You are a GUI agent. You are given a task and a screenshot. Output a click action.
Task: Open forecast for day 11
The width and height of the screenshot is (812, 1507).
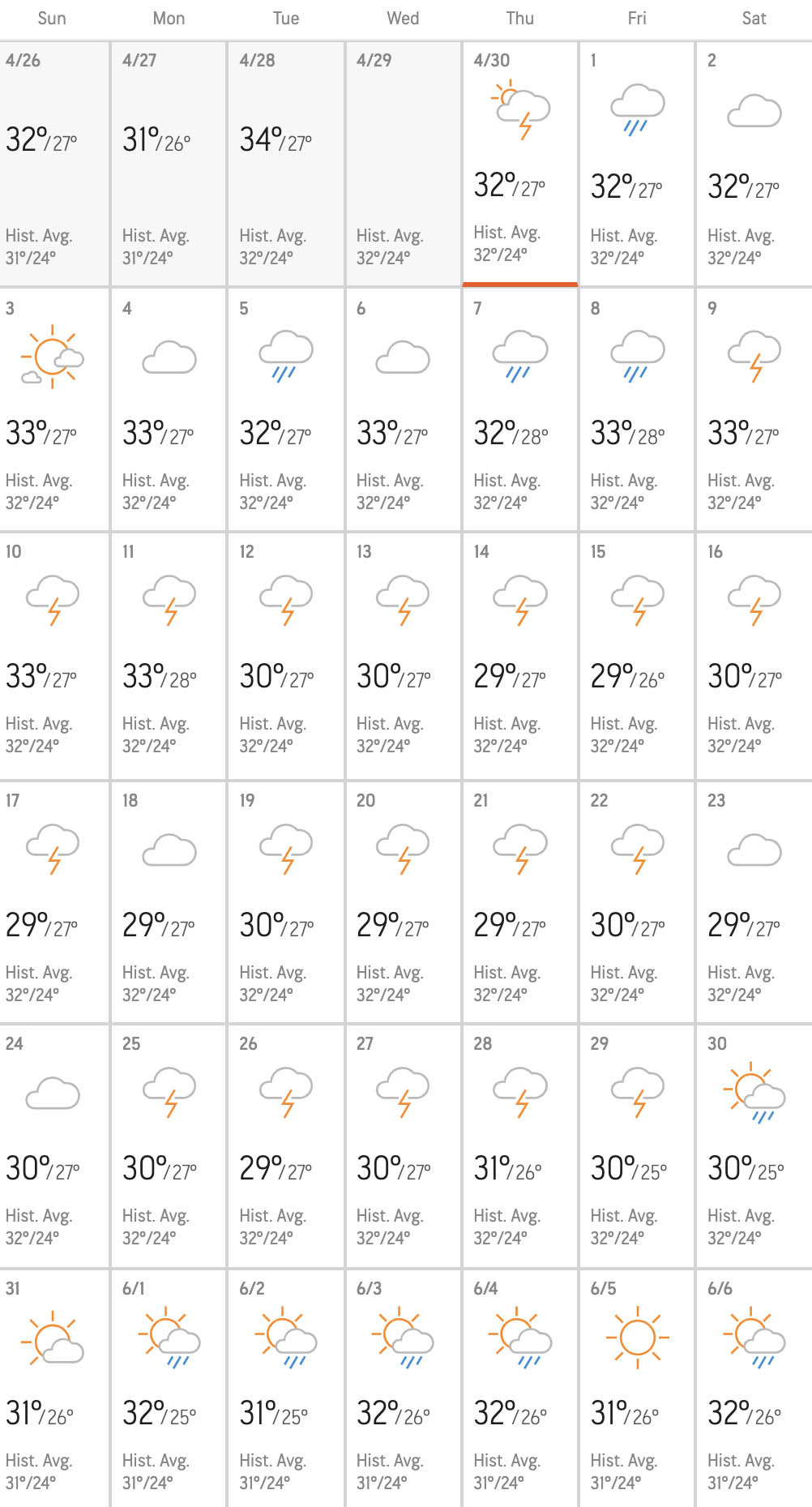(169, 655)
